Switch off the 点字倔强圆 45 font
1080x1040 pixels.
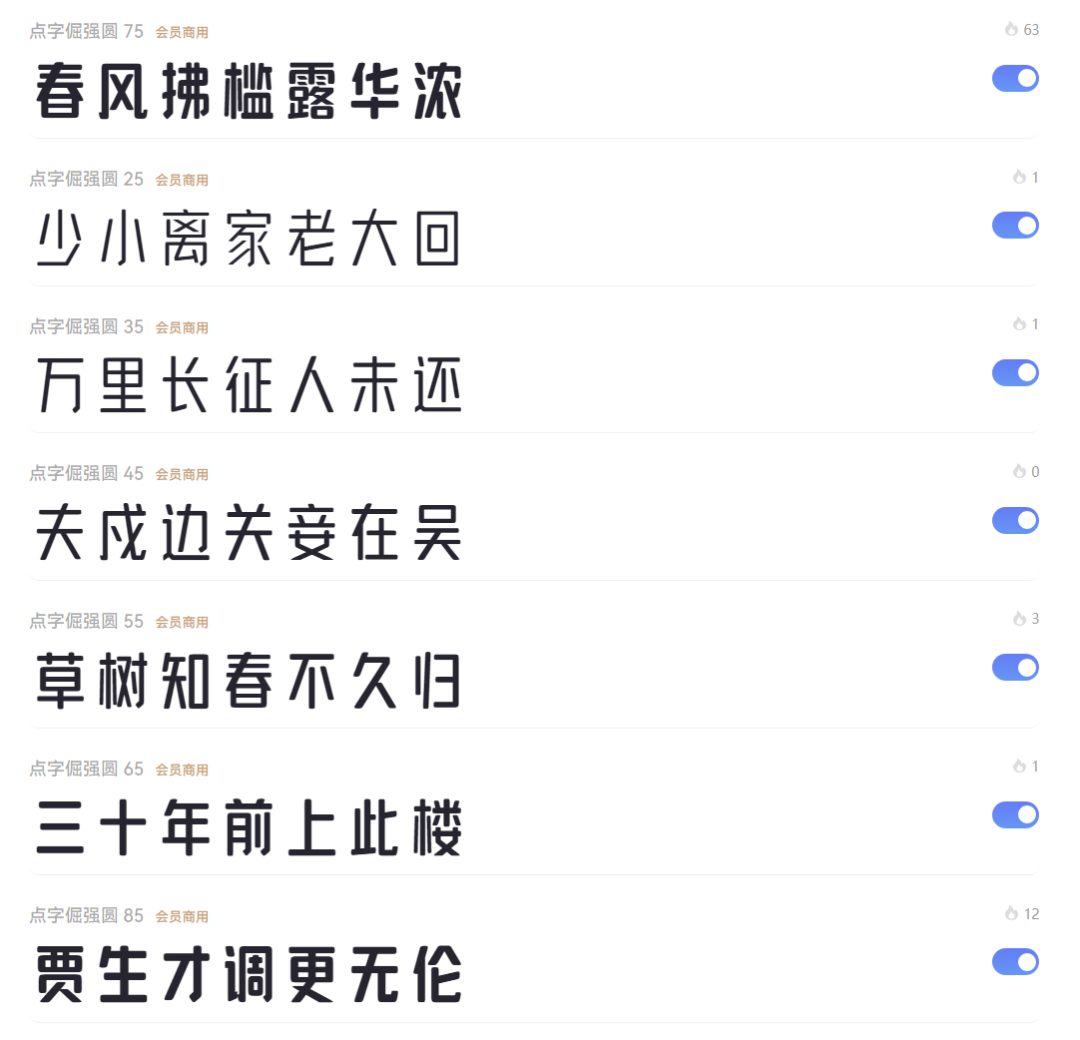(x=1015, y=521)
